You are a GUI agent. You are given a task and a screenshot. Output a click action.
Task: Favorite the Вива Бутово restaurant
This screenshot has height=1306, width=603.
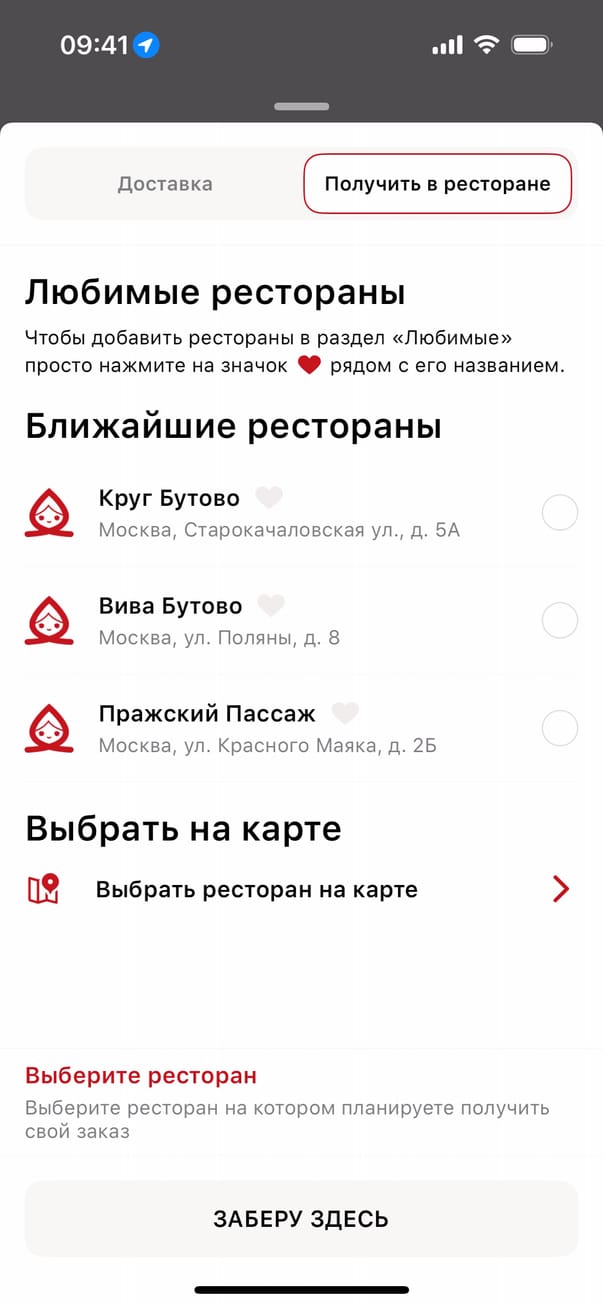point(272,605)
